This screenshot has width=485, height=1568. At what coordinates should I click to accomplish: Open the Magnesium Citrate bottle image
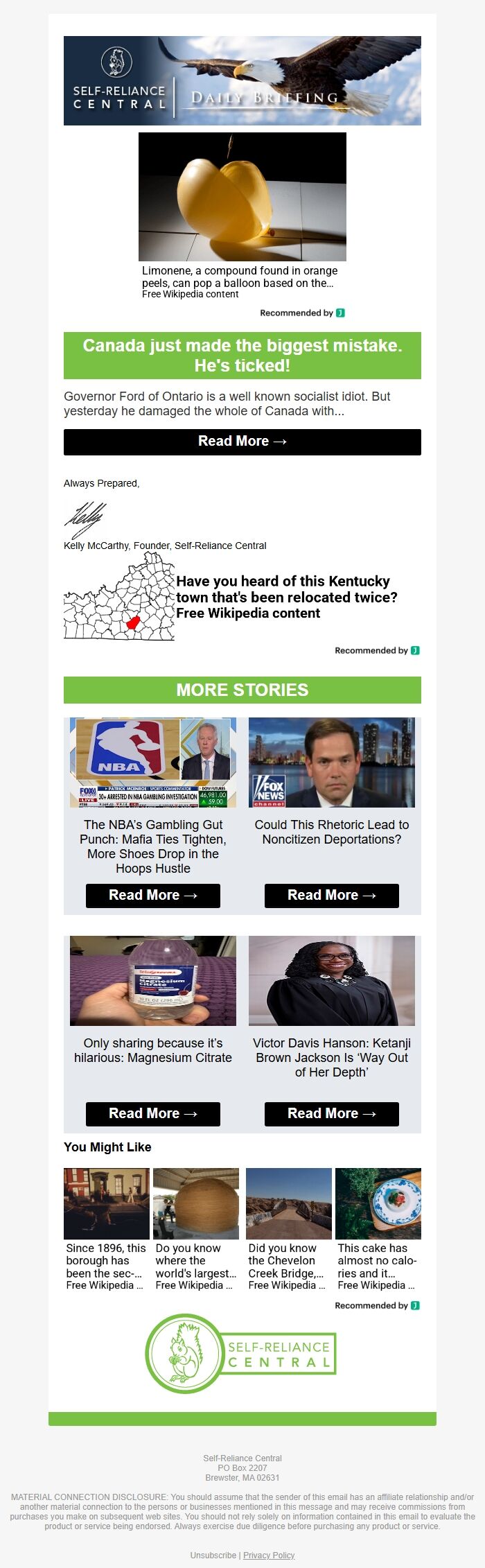152,980
